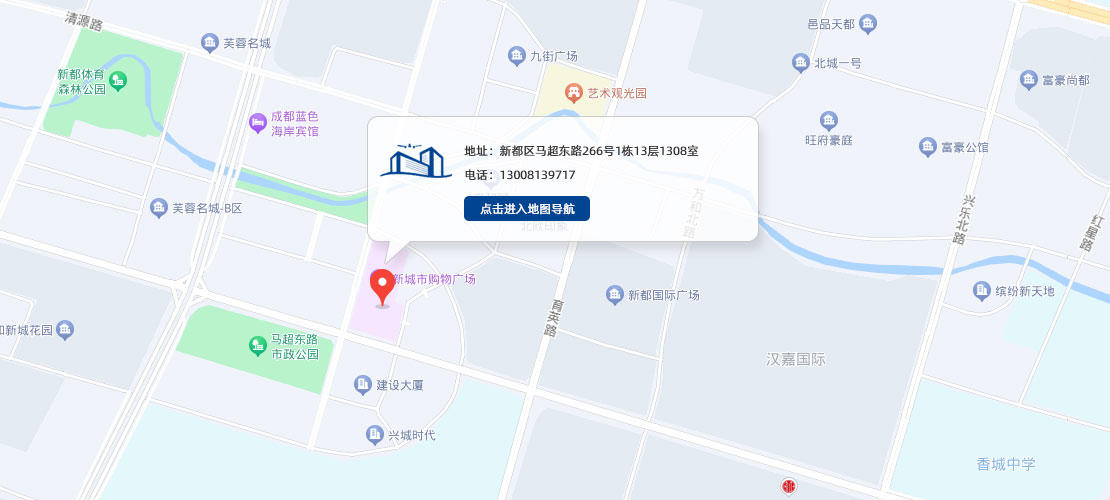Select the red location pin marker
Screen dimensions: 1110x500
pos(382,286)
